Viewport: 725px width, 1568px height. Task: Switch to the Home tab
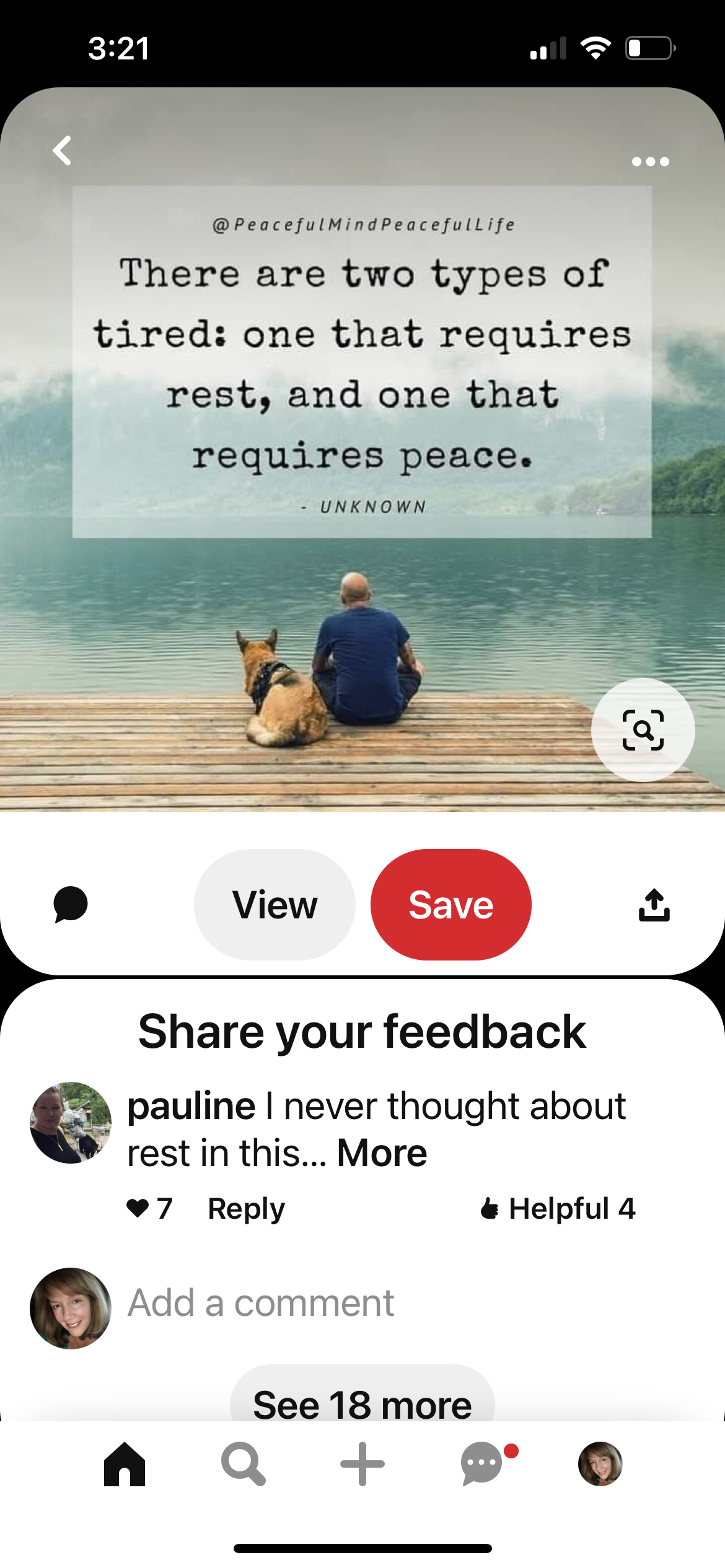coord(125,1464)
